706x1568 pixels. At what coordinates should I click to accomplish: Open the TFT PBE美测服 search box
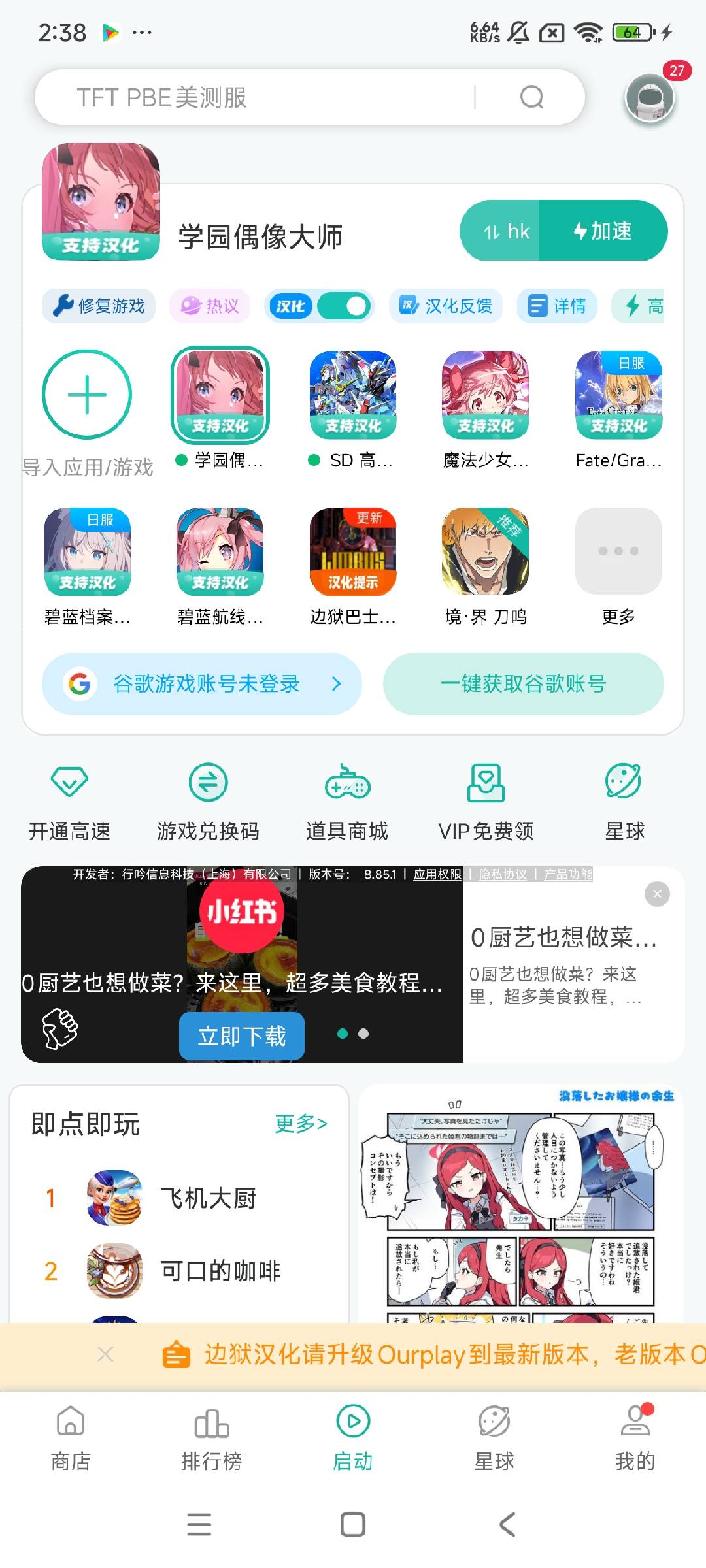point(275,97)
